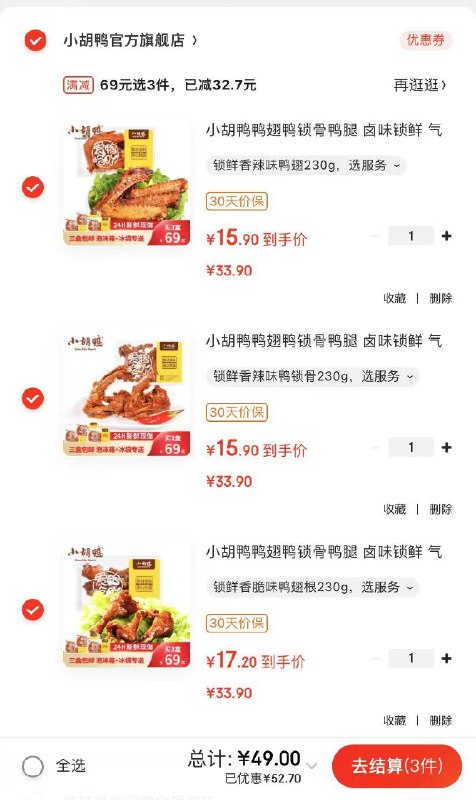Viewport: 476px width, 800px height.
Task: Deselect the 鸭翅 230g item checkbox
Action: (x=33, y=187)
